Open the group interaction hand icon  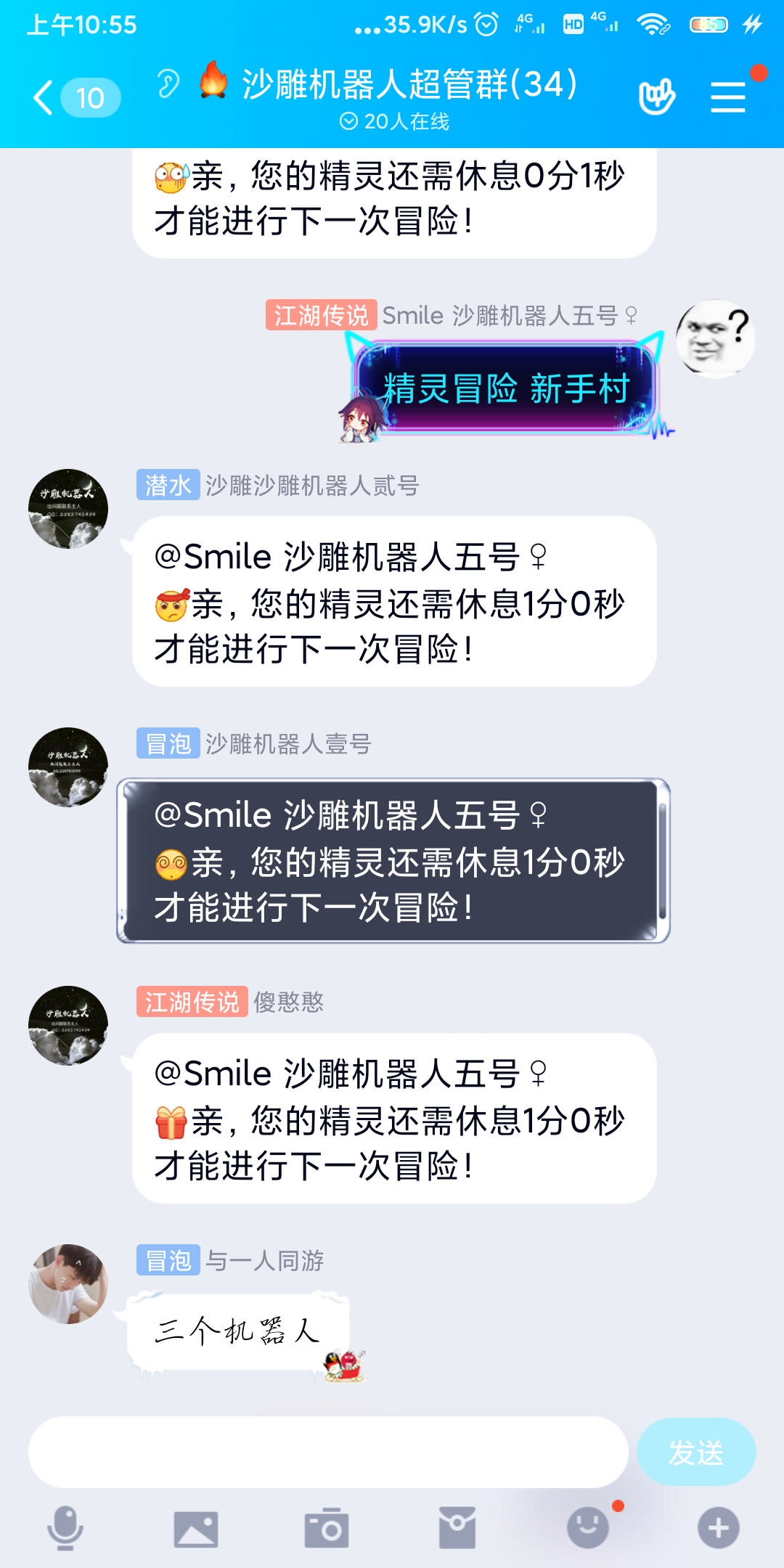(656, 97)
